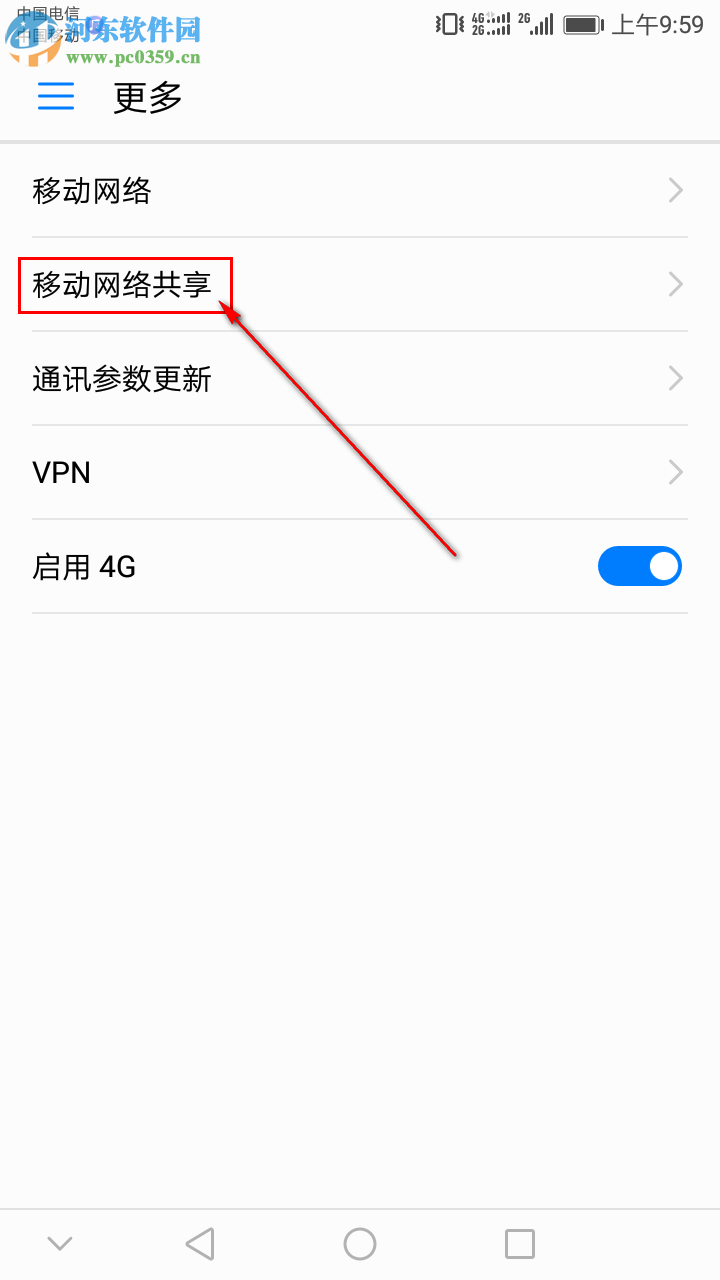Tap the vibrate mode status icon
Screen dimensions: 720x1280
[448, 23]
